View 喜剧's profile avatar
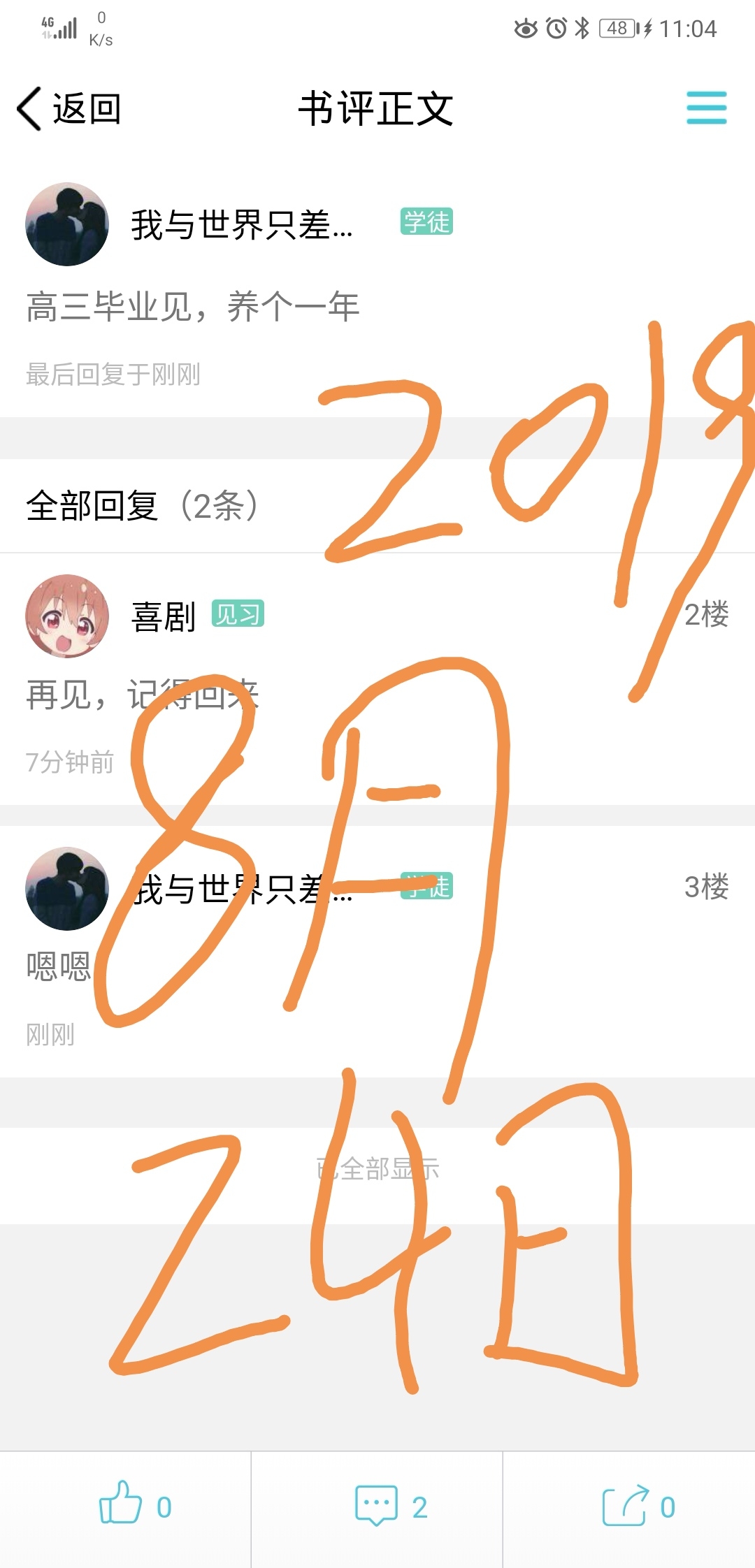The height and width of the screenshot is (1568, 755). pos(67,616)
